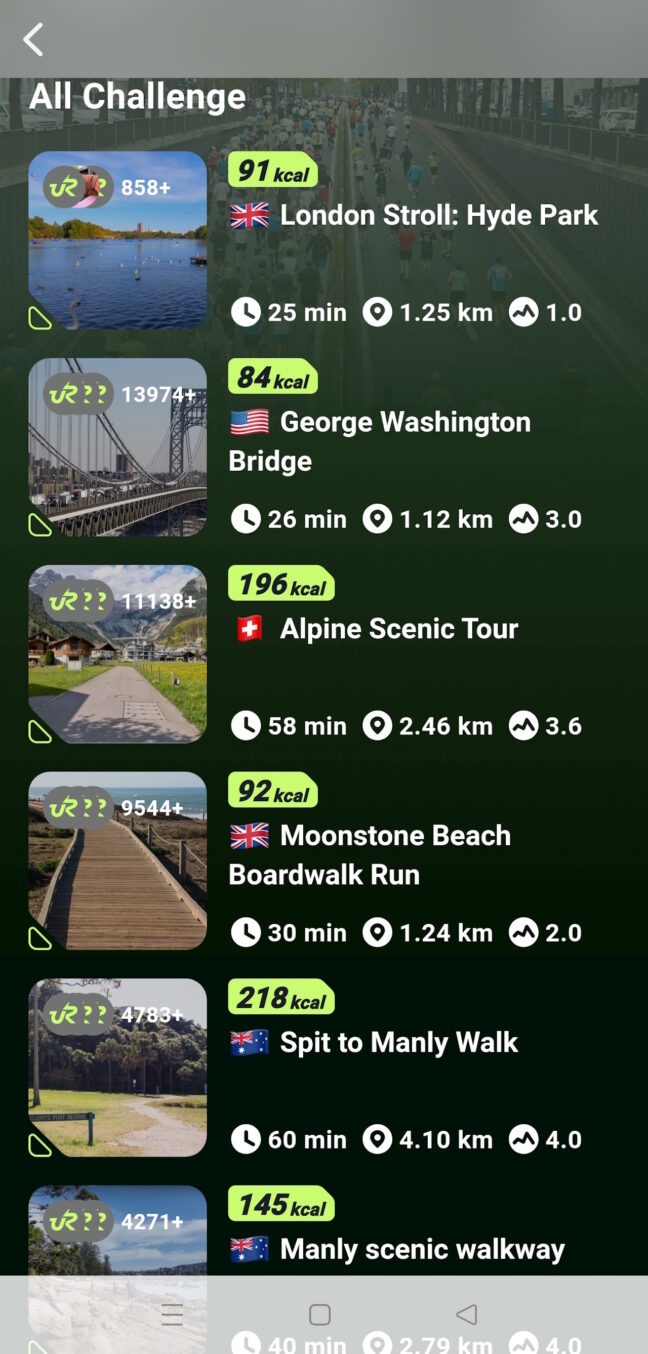The width and height of the screenshot is (648, 1354).
Task: Open the system recent apps menu
Action: pos(172,1314)
